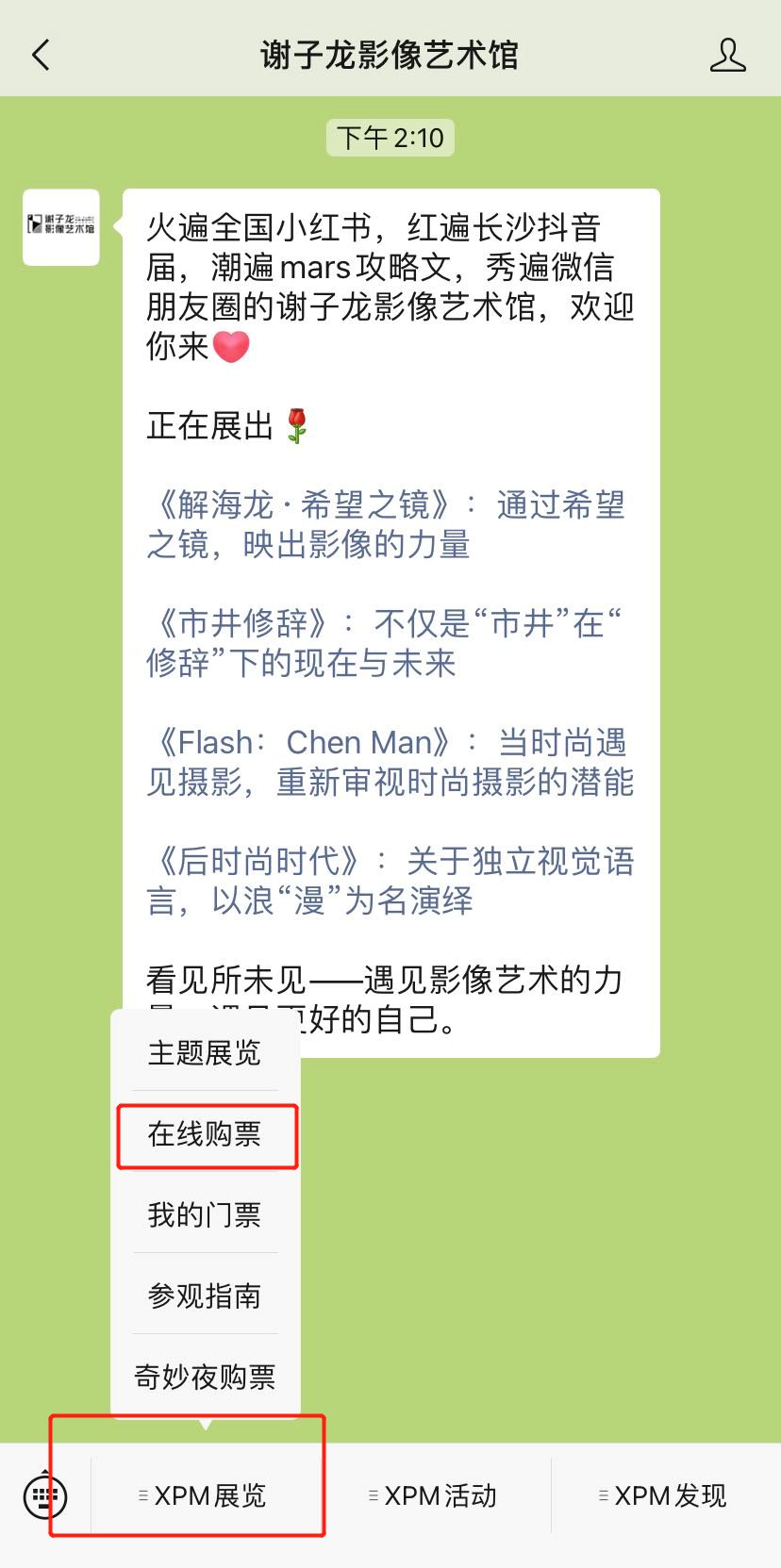This screenshot has height=1568, width=781.
Task: Go back from the chat
Action: point(41,55)
